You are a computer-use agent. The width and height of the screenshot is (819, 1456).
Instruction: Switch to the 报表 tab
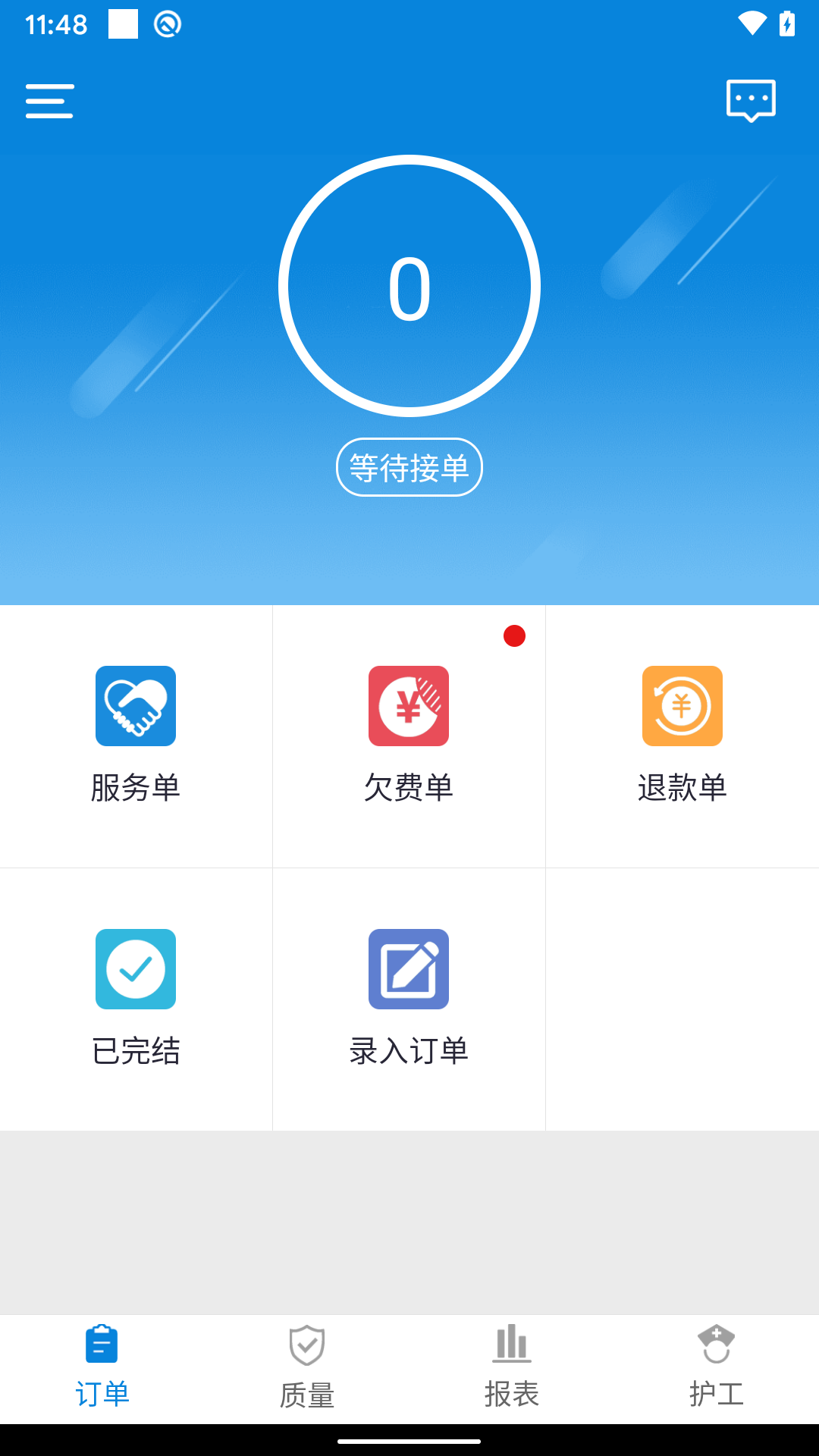coord(511,1365)
